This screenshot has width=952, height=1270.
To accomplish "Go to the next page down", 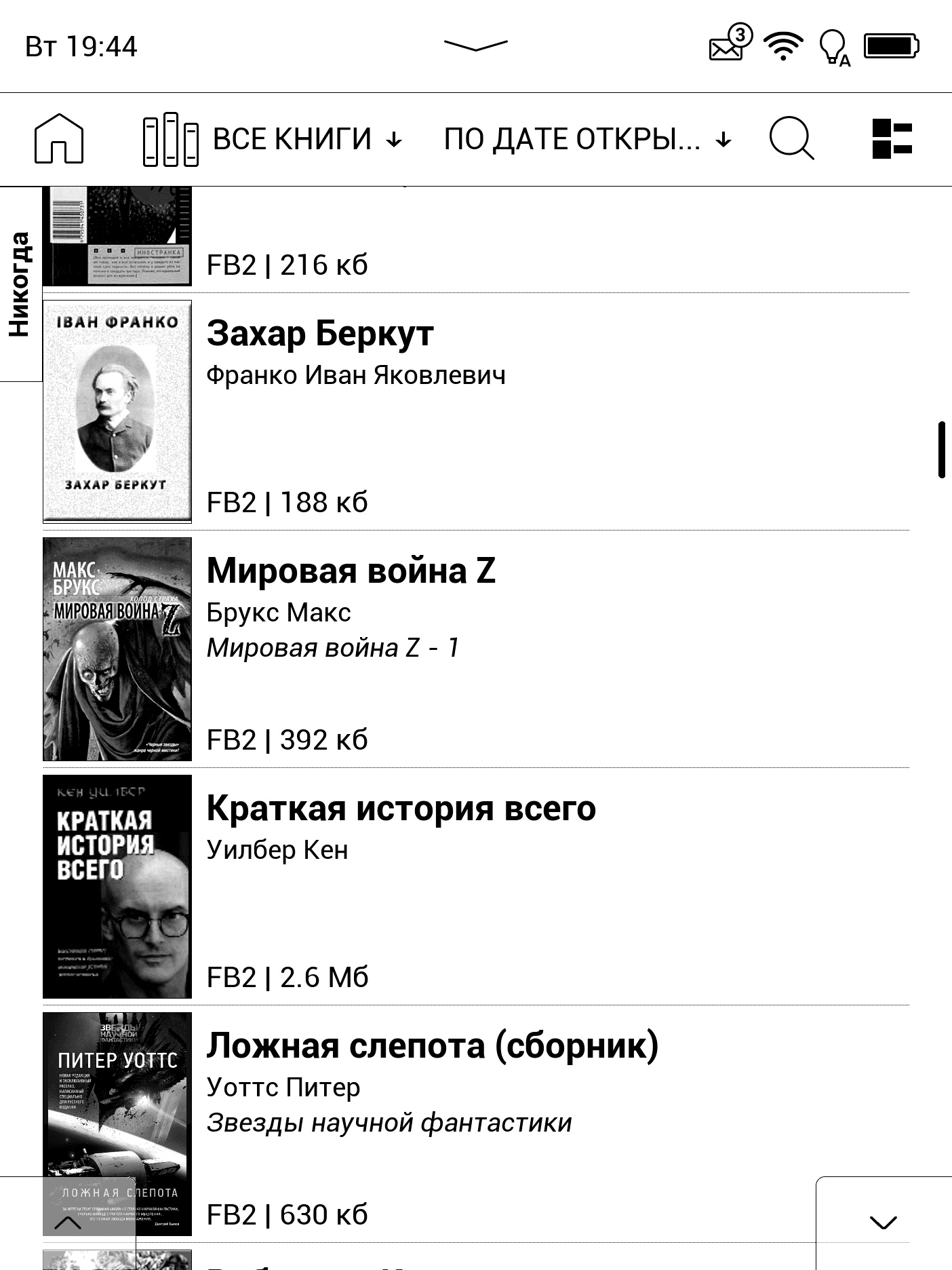I will point(883,1223).
